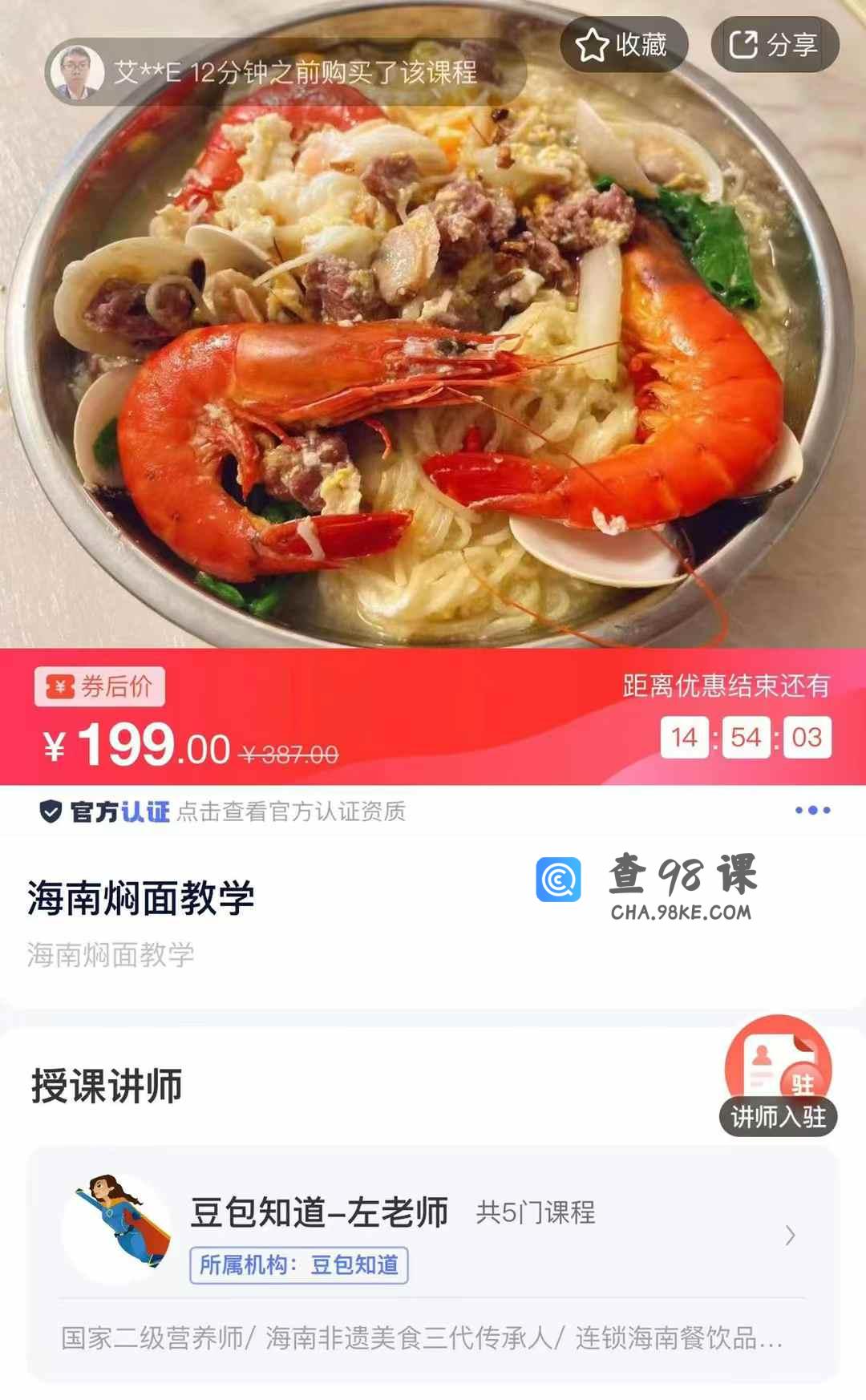Tap 收藏 to favorite this course
Image resolution: width=866 pixels, height=1400 pixels.
click(623, 45)
